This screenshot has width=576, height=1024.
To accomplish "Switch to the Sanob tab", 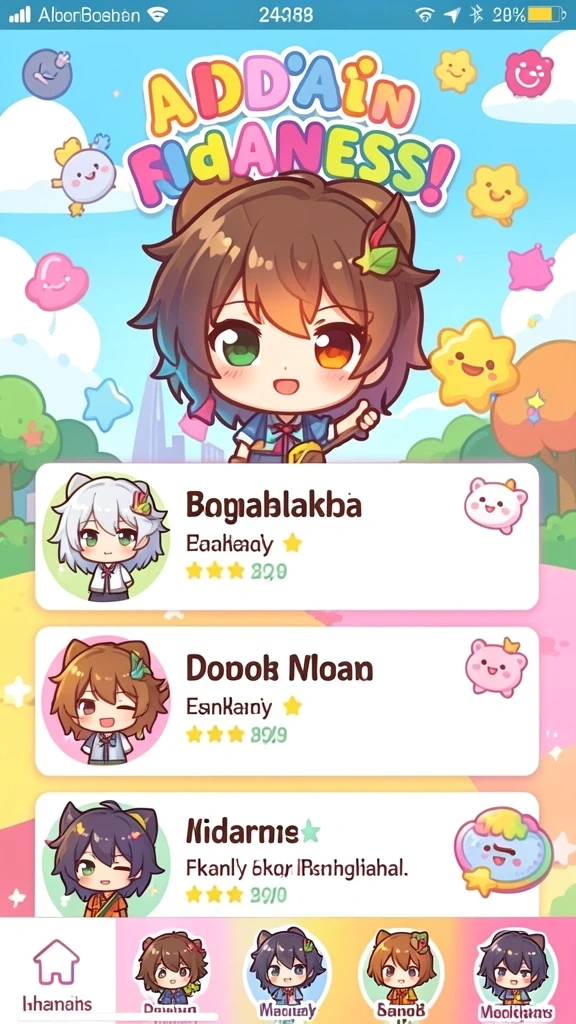I will (401, 970).
